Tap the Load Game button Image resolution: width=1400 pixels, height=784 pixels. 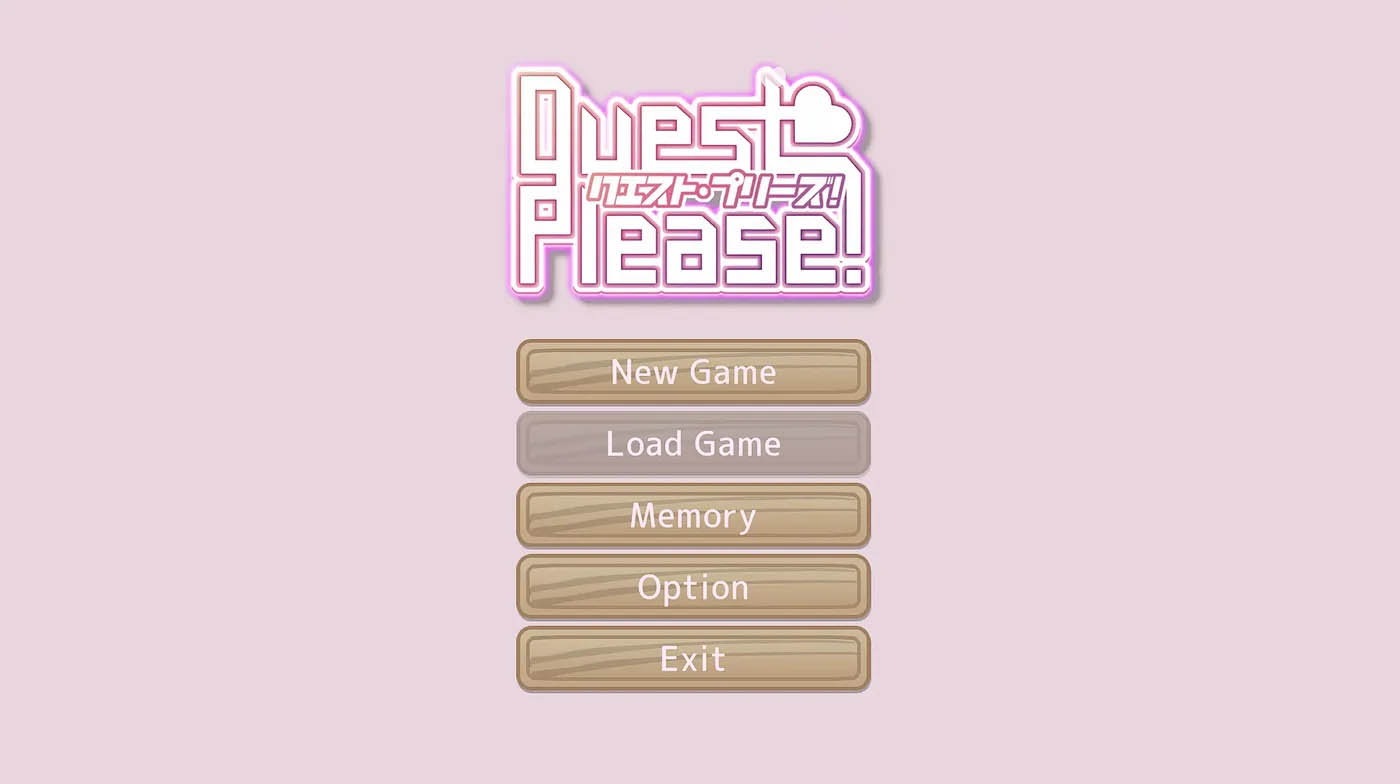pyautogui.click(x=693, y=444)
